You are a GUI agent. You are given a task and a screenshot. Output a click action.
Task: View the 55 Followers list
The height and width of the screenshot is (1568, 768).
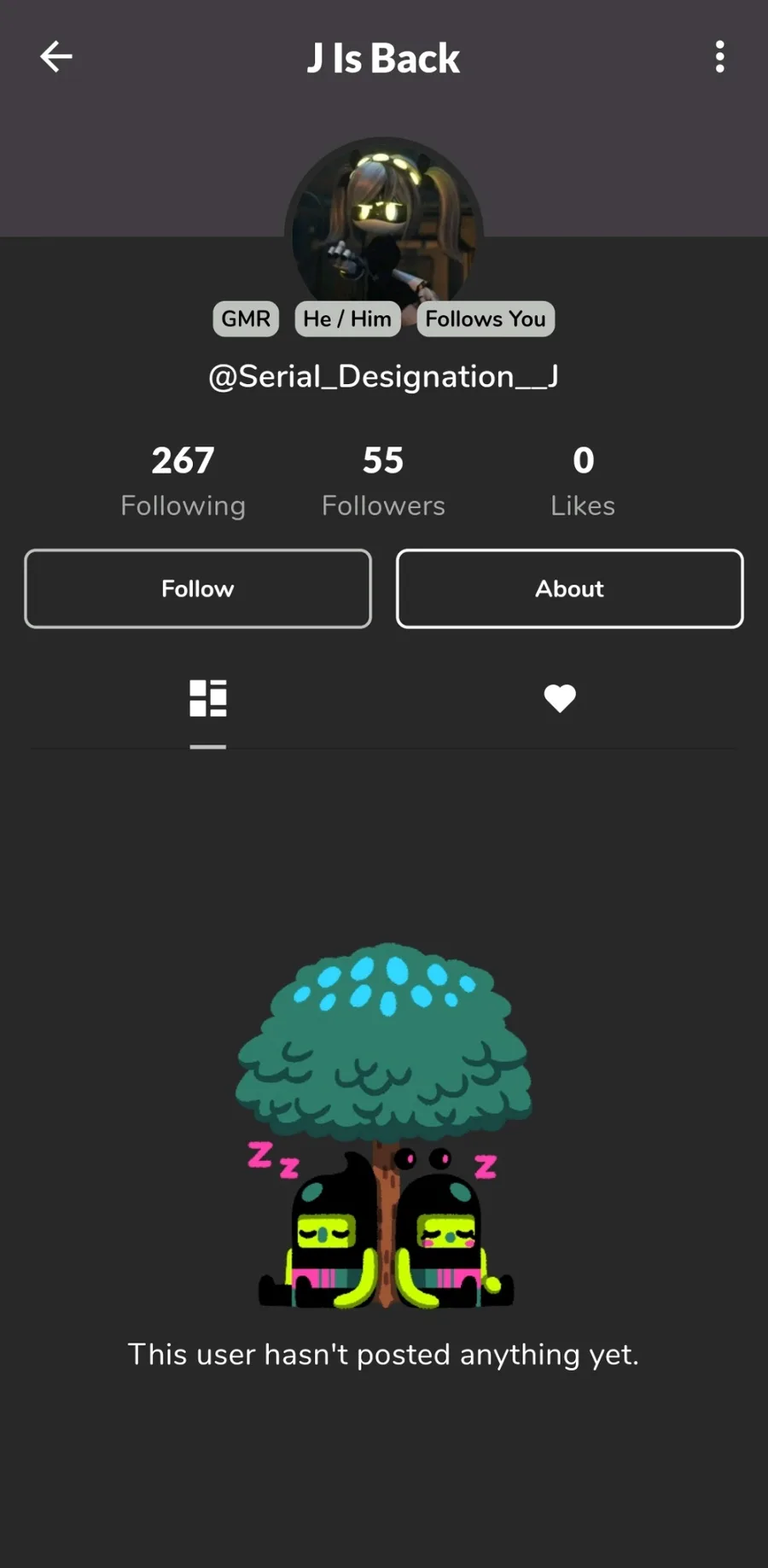point(383,481)
